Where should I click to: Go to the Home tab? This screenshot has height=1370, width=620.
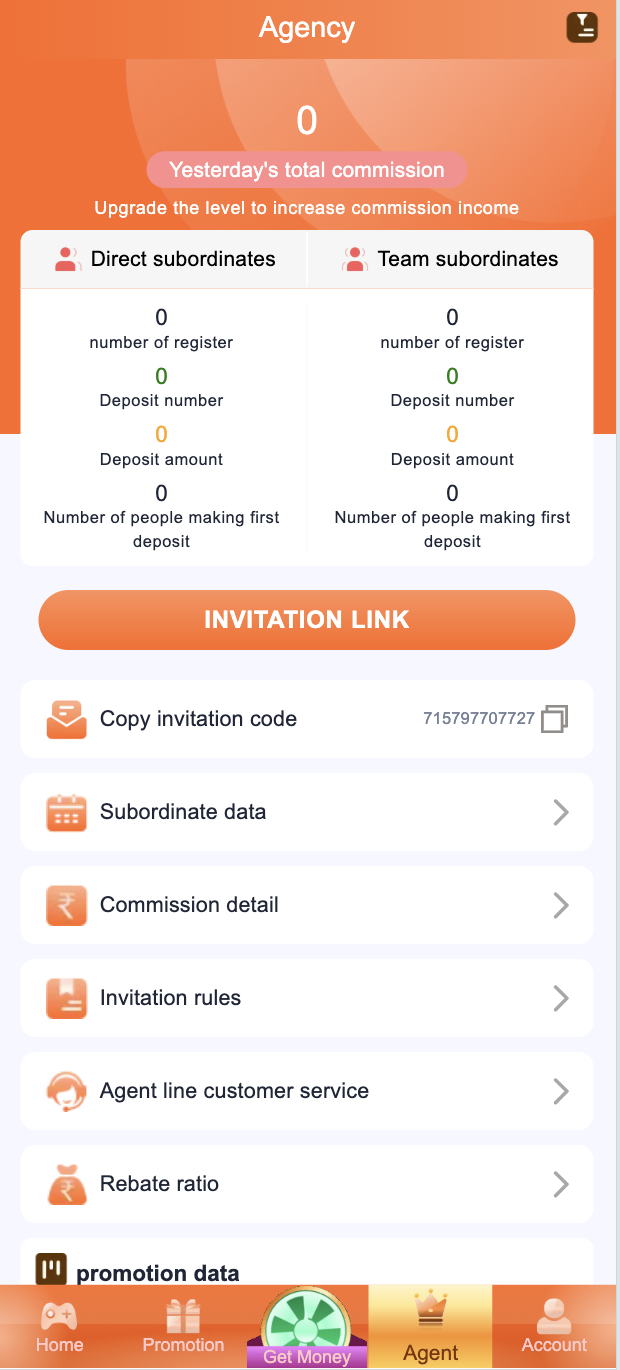[x=60, y=1328]
